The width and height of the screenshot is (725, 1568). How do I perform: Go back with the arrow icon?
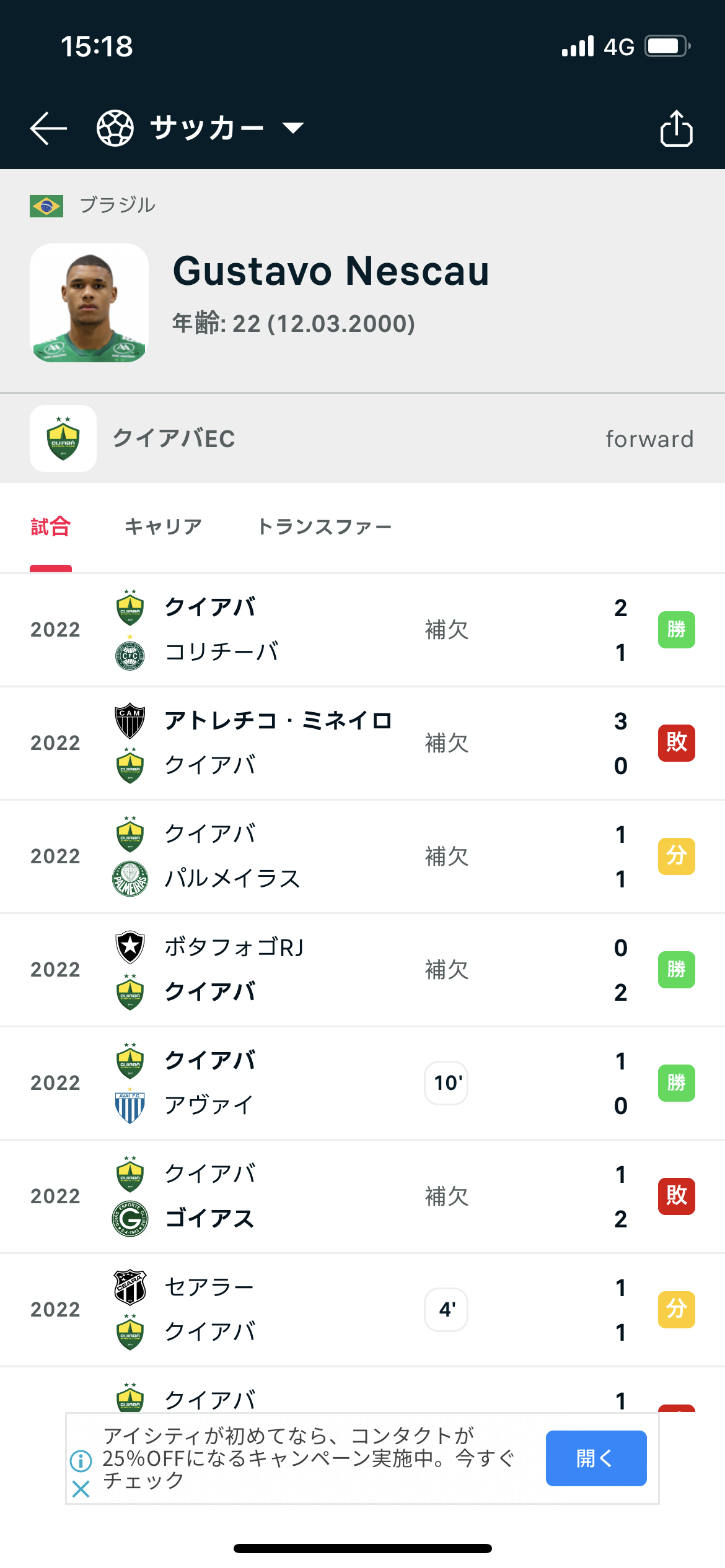tap(48, 128)
